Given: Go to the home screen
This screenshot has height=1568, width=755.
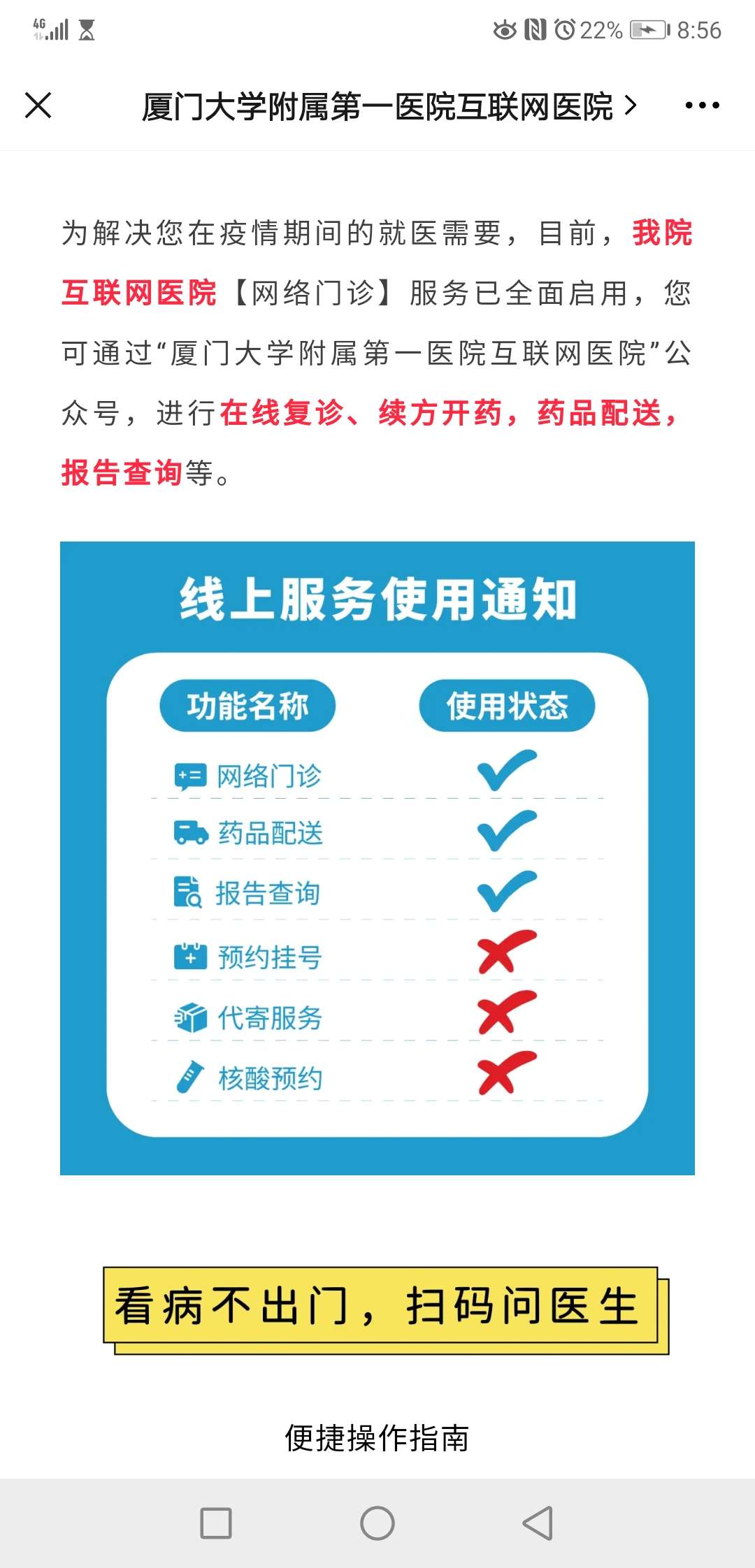Looking at the screenshot, I should [377, 1523].
